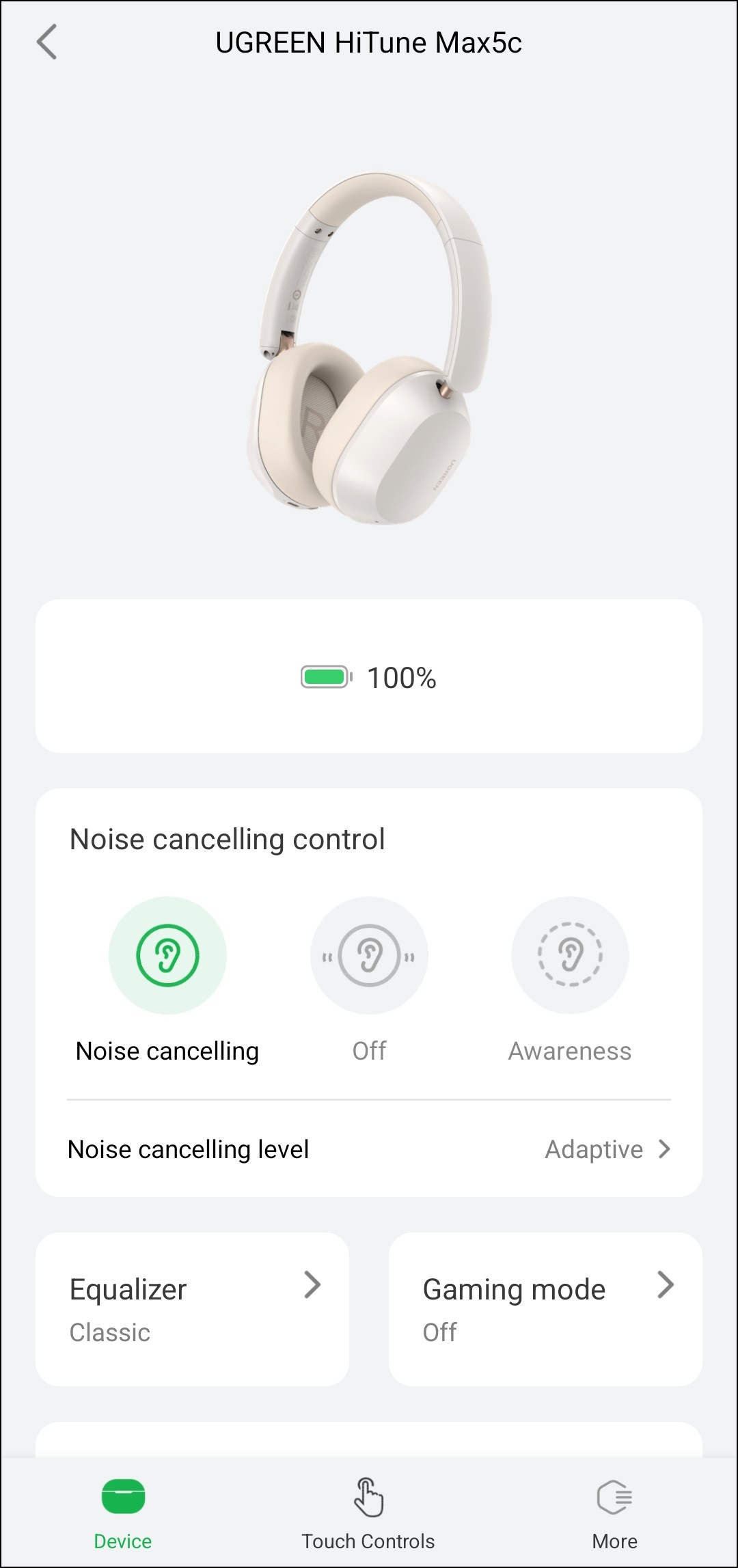Viewport: 738px width, 1568px height.
Task: Select Noise cancelling mode
Action: click(167, 955)
